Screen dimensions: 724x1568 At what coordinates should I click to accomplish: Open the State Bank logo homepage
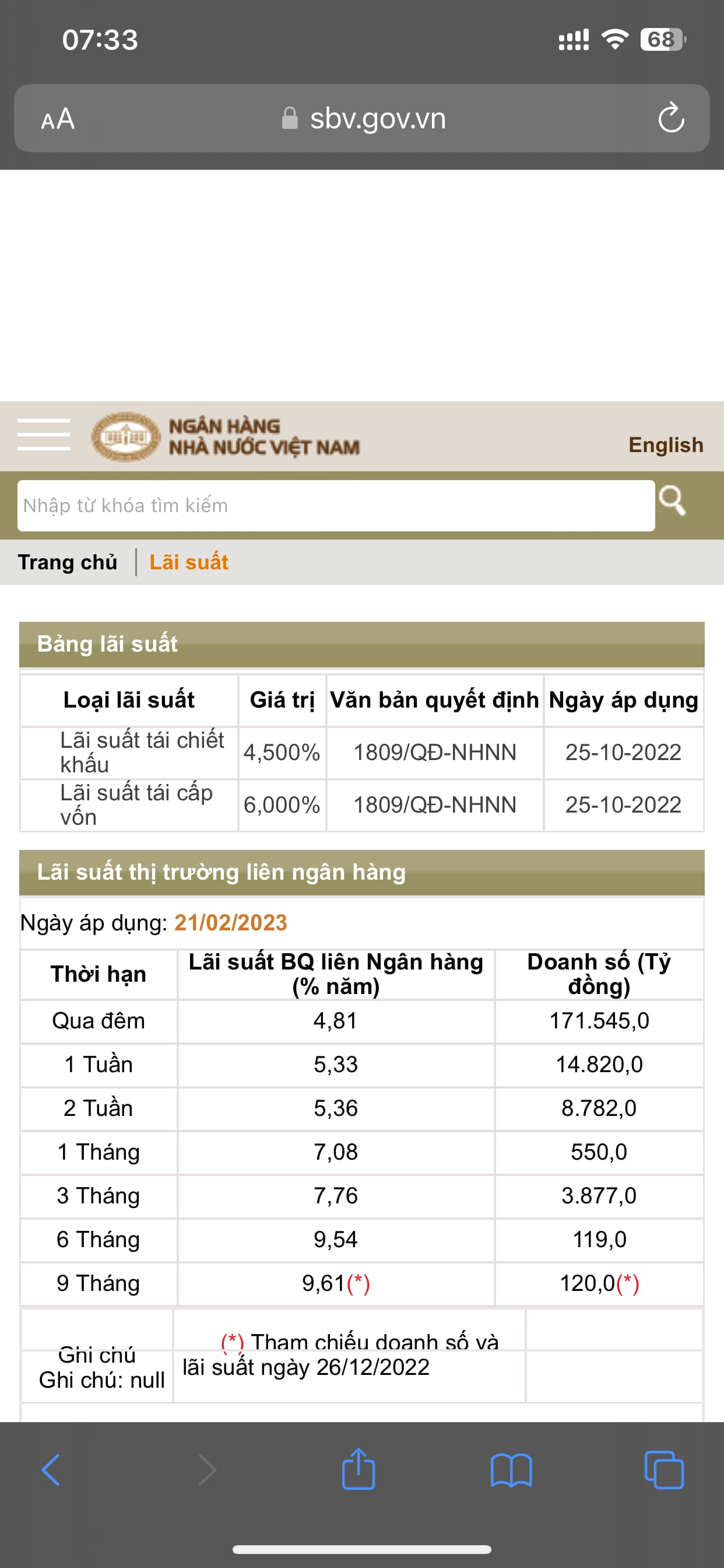[226, 436]
